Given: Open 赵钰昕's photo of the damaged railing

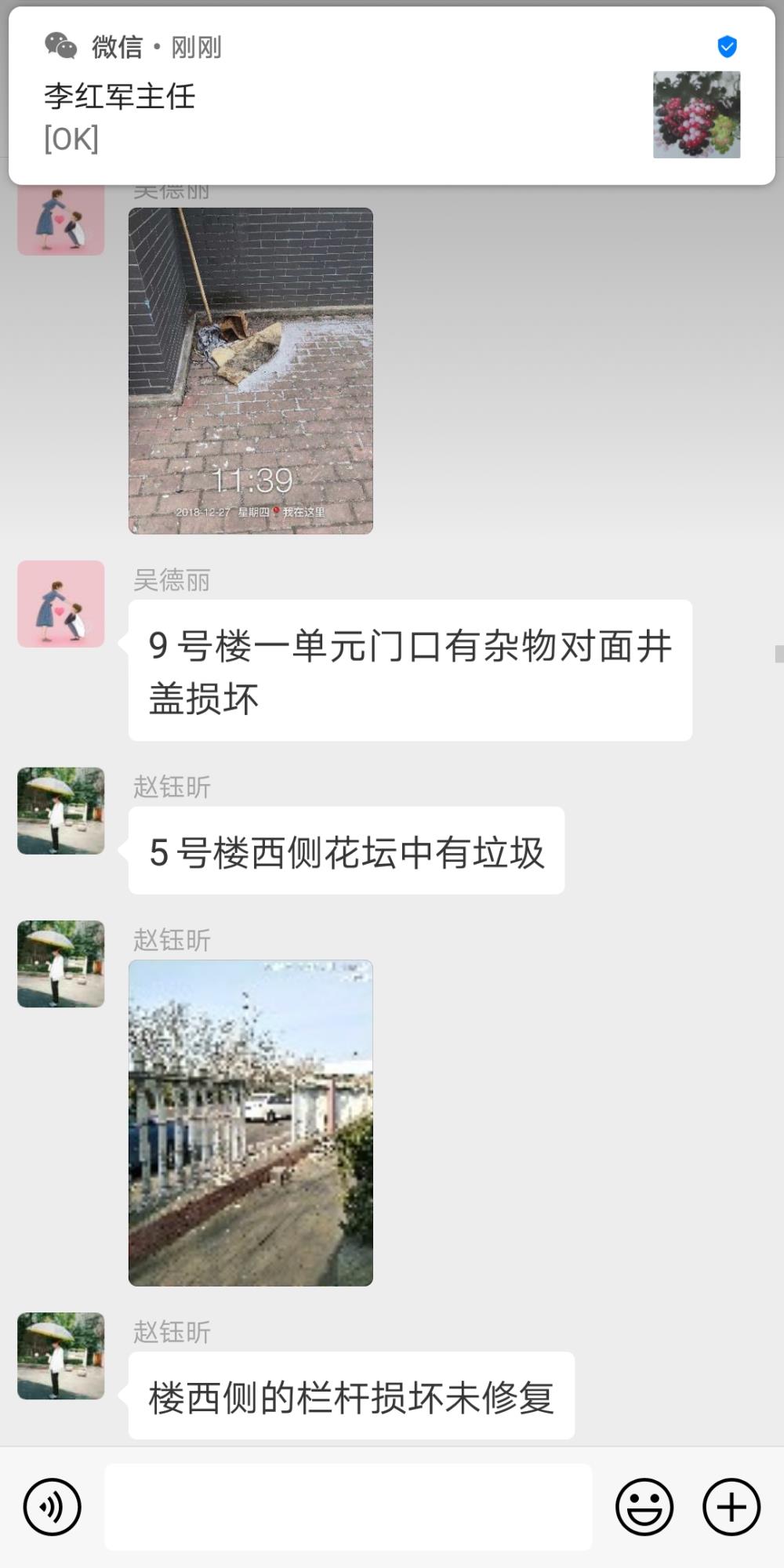Looking at the screenshot, I should (251, 1123).
